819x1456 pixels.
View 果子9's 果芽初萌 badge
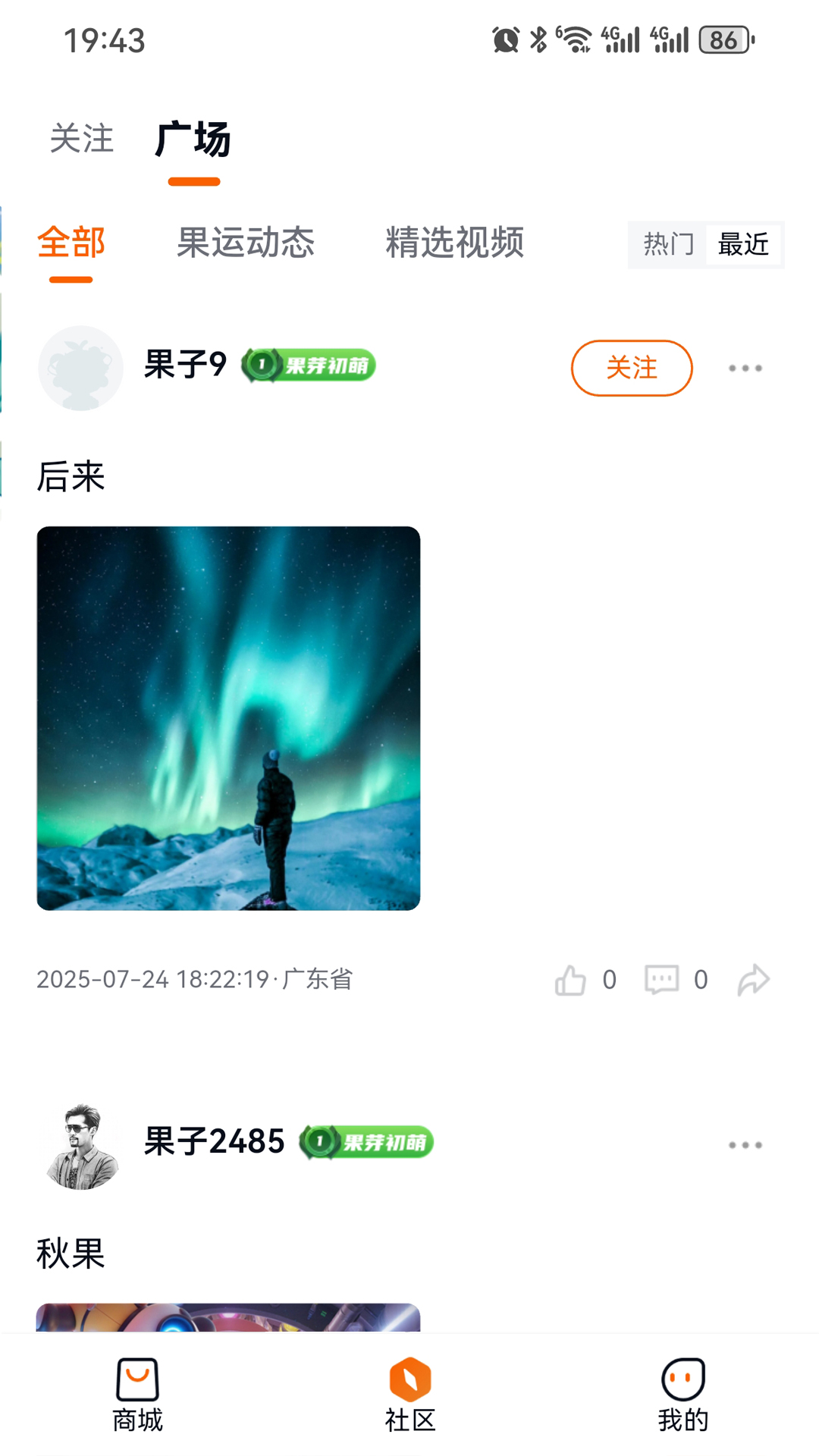pos(308,365)
